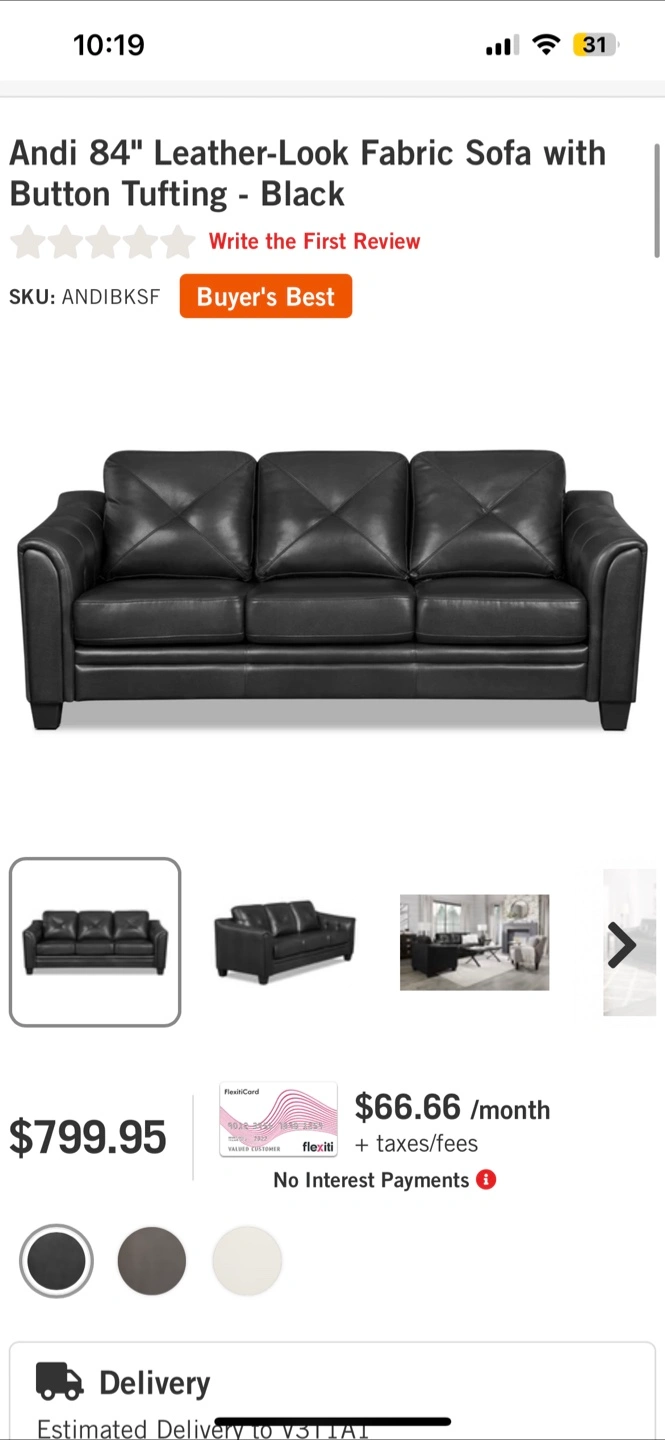Show next thumbnails with the right arrow

pyautogui.click(x=622, y=944)
